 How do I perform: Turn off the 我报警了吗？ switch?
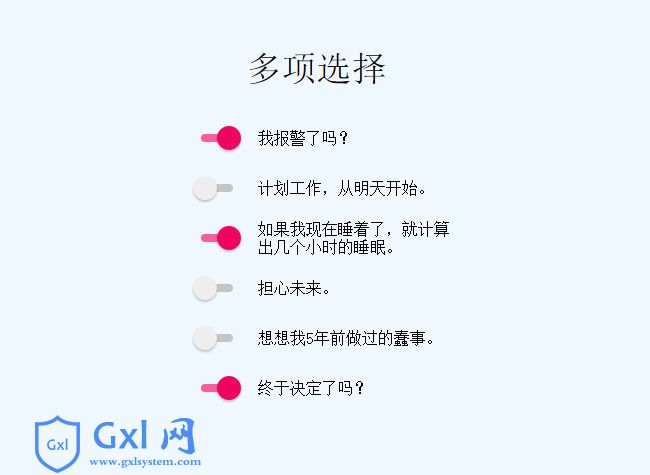point(220,138)
